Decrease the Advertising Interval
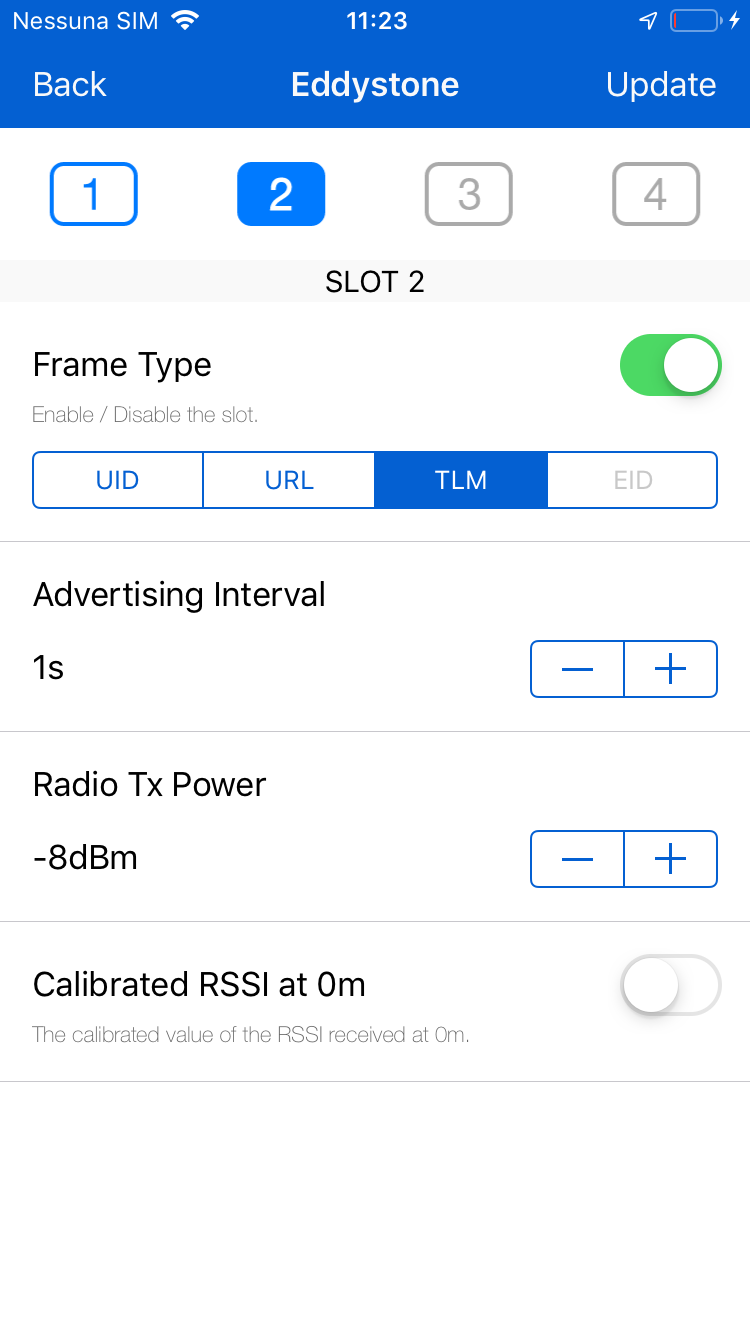Viewport: 750px width, 1334px height. click(x=577, y=669)
